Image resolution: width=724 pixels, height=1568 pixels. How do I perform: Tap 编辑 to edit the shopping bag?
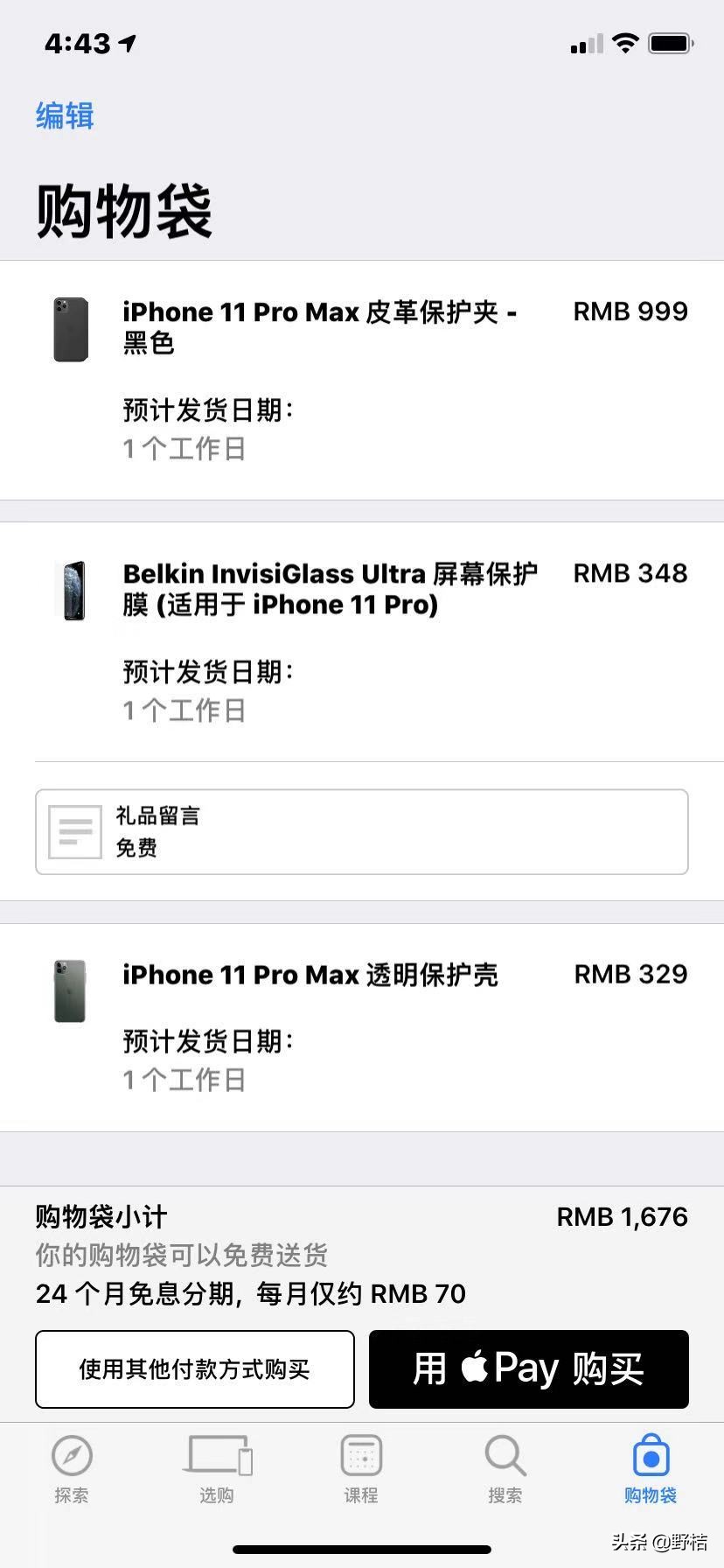[x=64, y=116]
